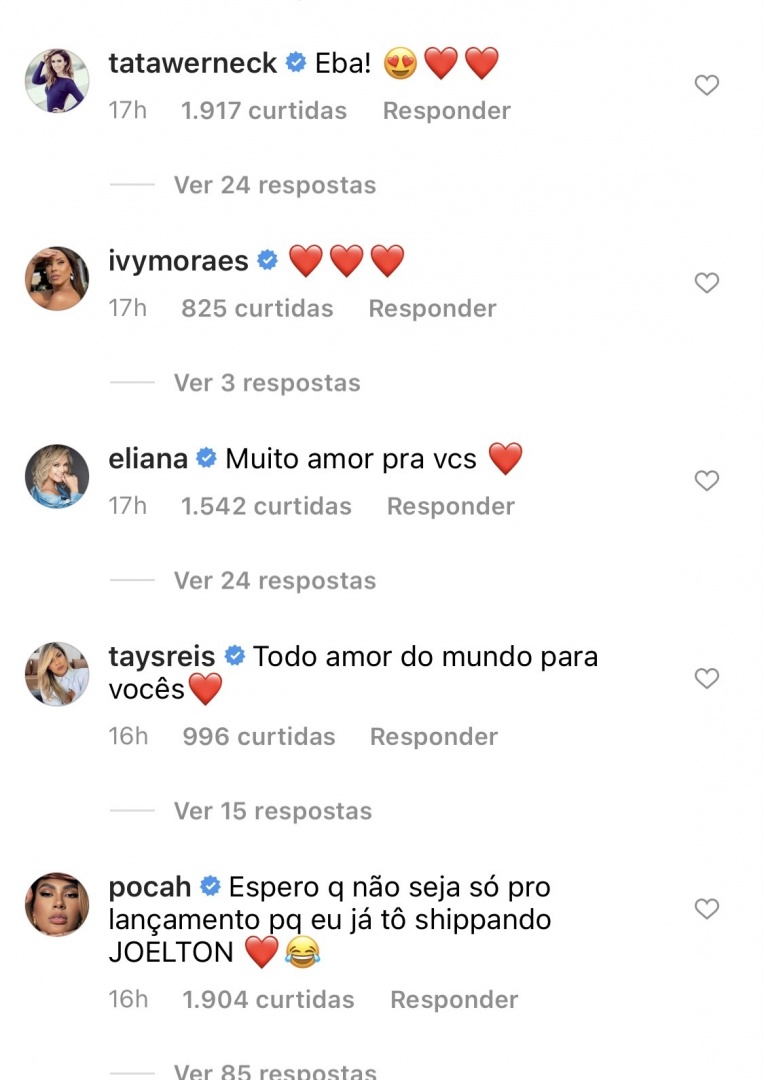The height and width of the screenshot is (1080, 764).
Task: Reply to eliana's comment
Action: coord(450,507)
